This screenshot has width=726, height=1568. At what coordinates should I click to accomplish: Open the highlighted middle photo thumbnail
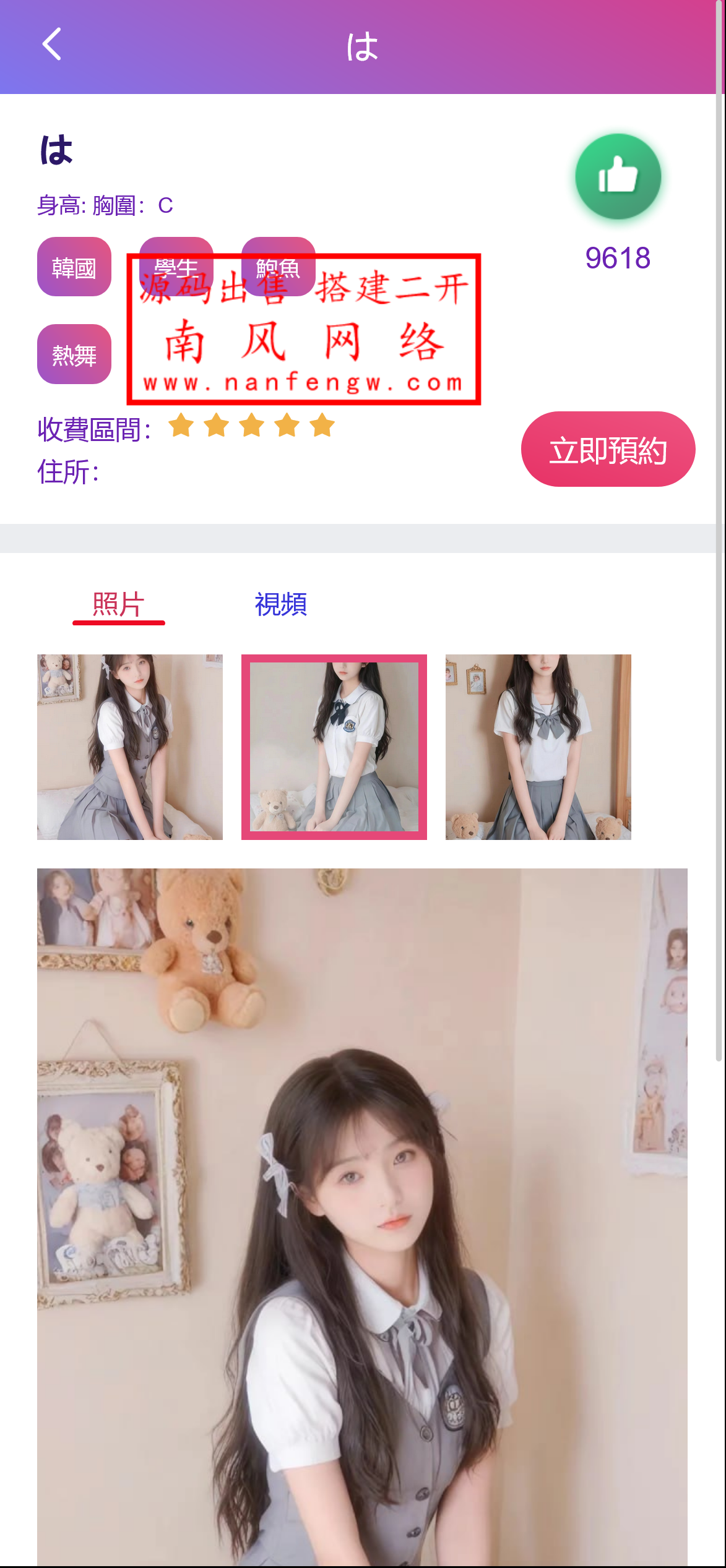[334, 747]
